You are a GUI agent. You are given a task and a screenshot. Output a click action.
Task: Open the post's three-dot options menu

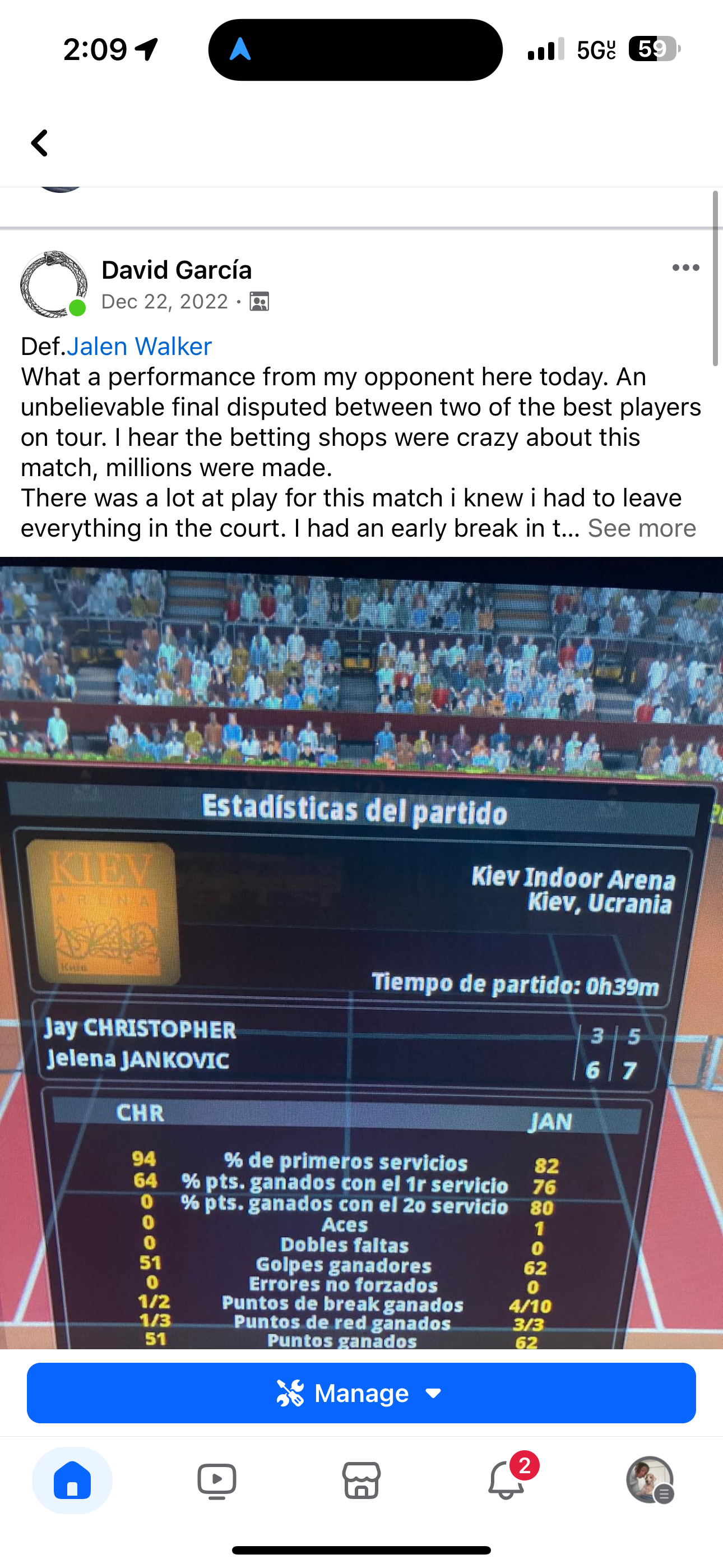pyautogui.click(x=685, y=268)
